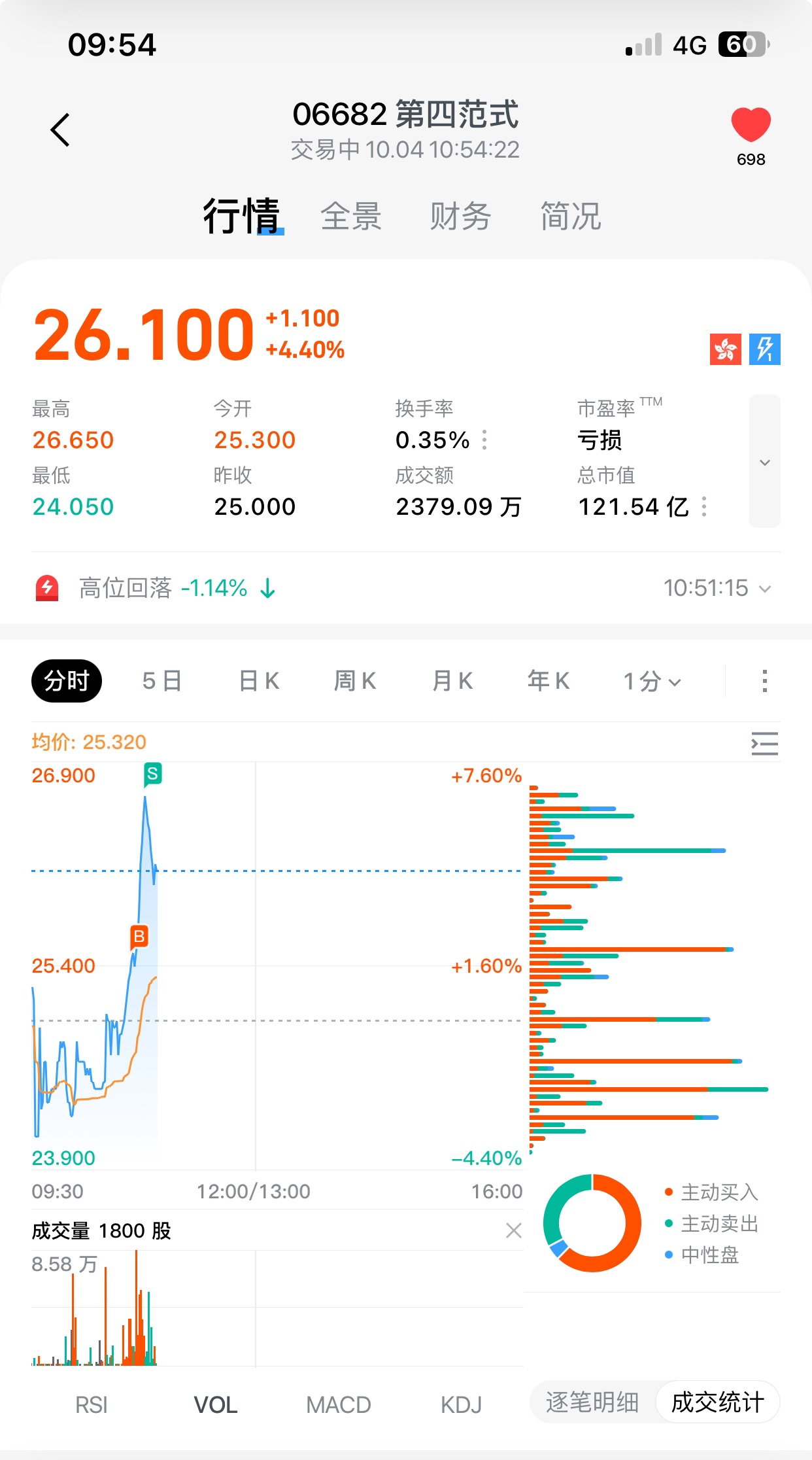Viewport: 812px width, 1460px height.
Task: Show the 日K chart
Action: tap(259, 681)
